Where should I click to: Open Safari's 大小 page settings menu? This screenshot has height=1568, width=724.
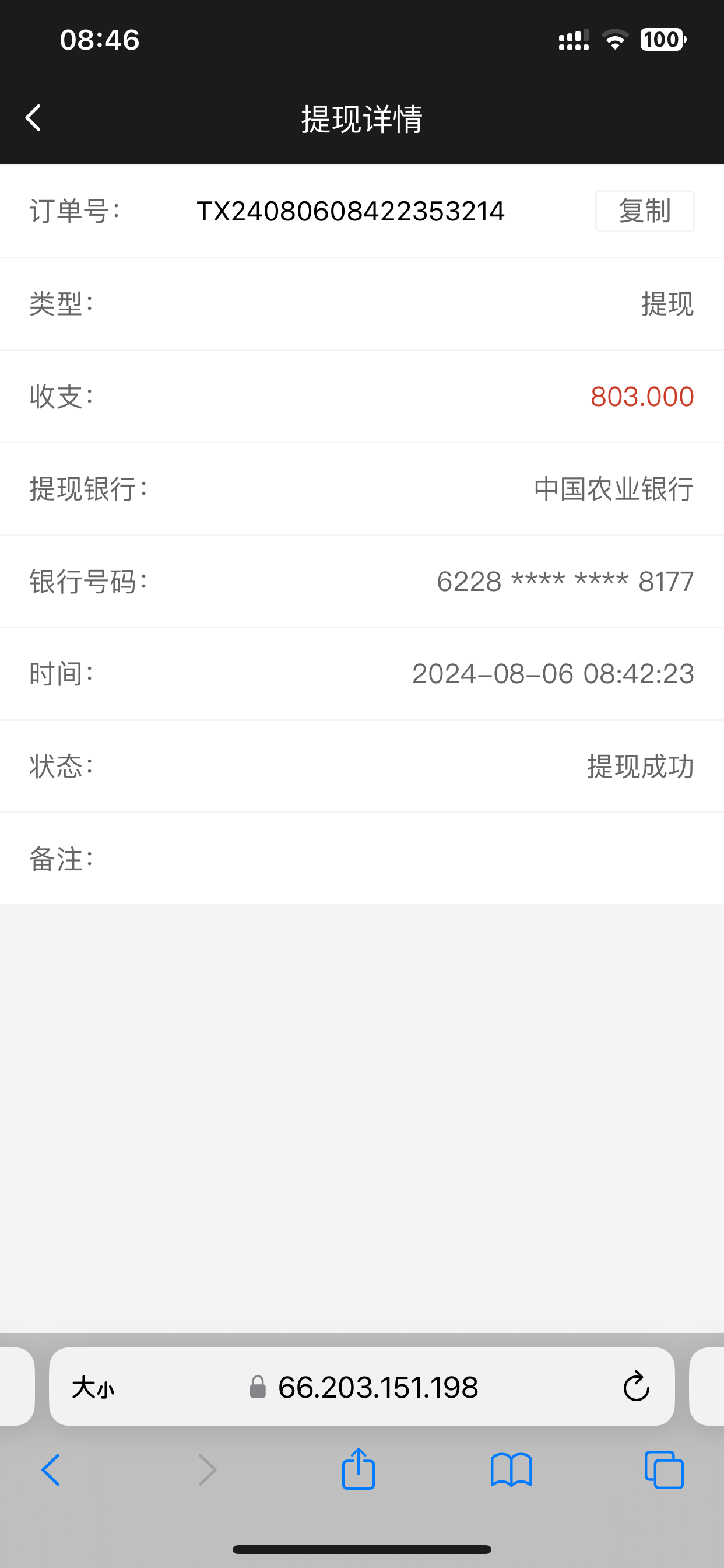coord(93,1388)
